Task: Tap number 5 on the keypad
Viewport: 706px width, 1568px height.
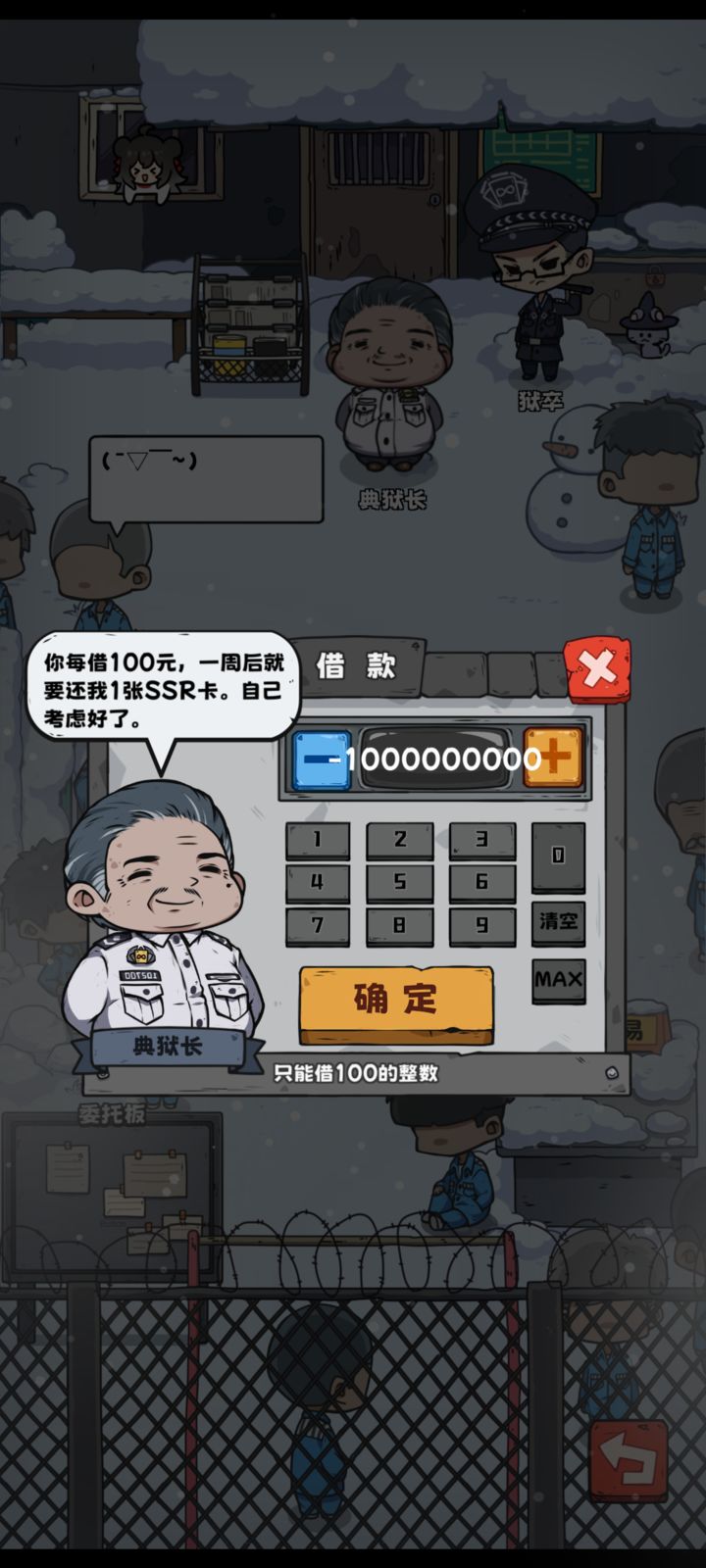Action: click(398, 881)
